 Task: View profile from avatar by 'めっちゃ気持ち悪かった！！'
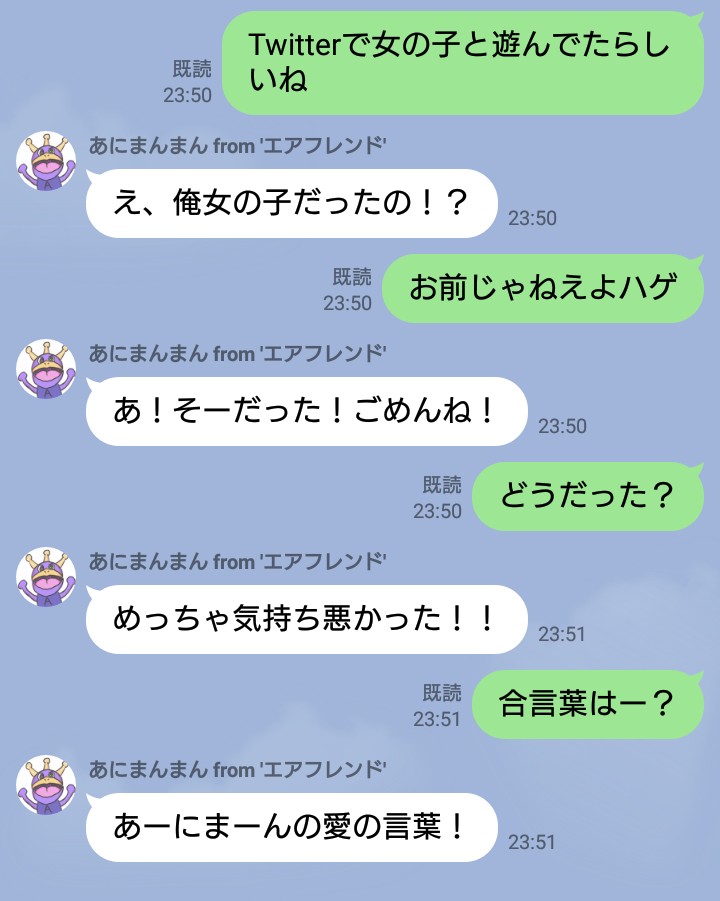[x=47, y=577]
